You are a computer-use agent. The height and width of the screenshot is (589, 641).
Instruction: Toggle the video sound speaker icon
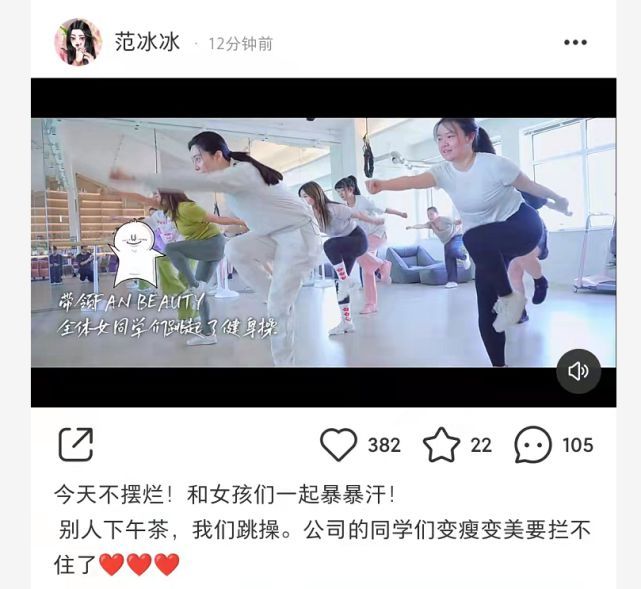click(578, 371)
